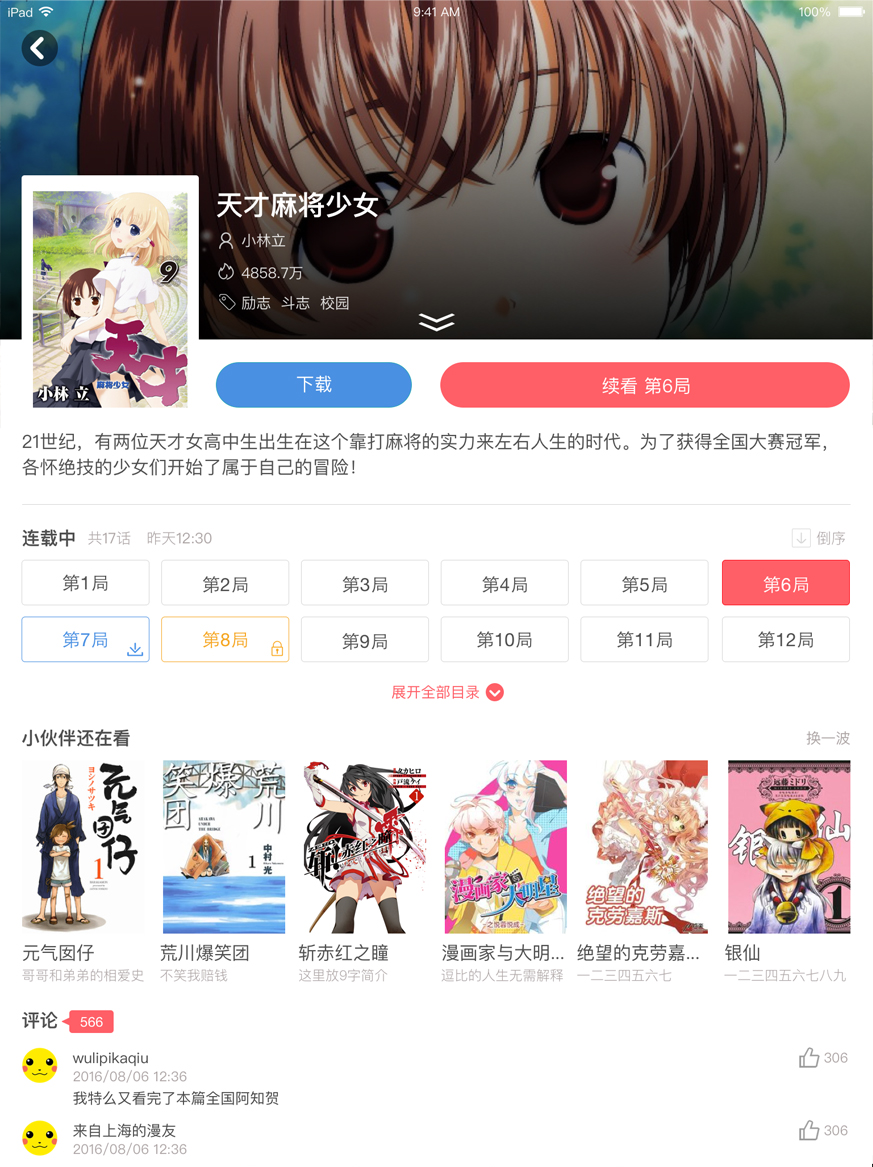Open the comic 银仙
The width and height of the screenshot is (873, 1167).
(789, 847)
